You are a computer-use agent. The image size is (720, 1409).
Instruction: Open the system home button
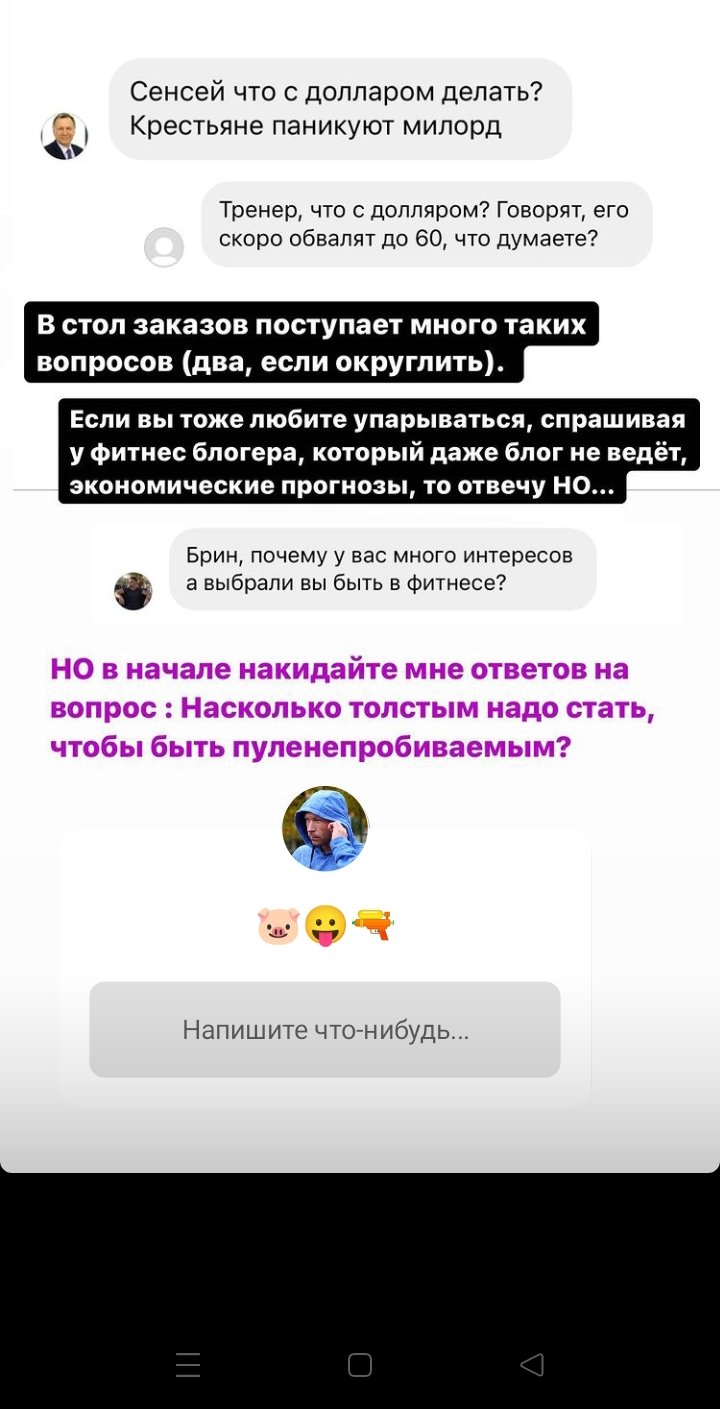(x=360, y=1365)
